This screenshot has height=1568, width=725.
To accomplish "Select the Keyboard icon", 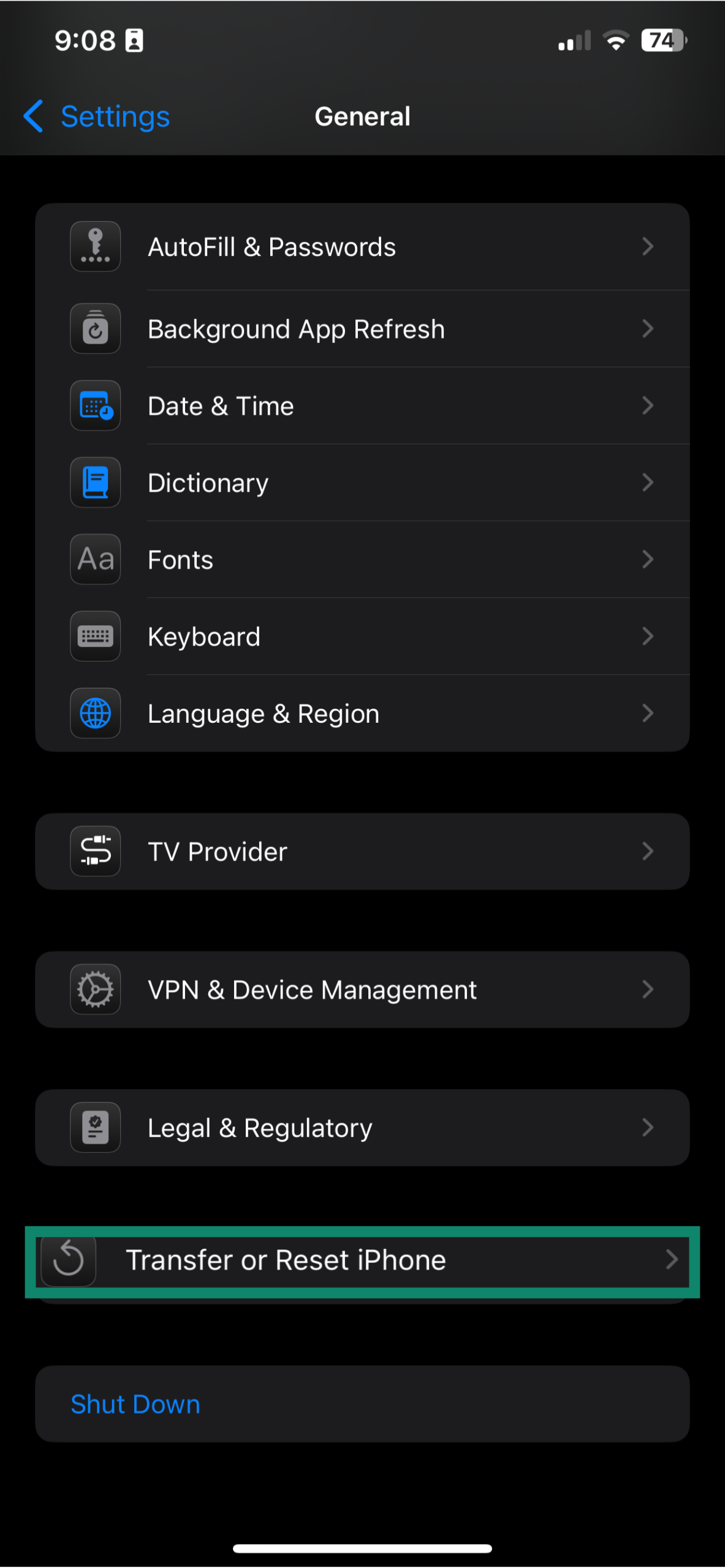I will click(95, 636).
